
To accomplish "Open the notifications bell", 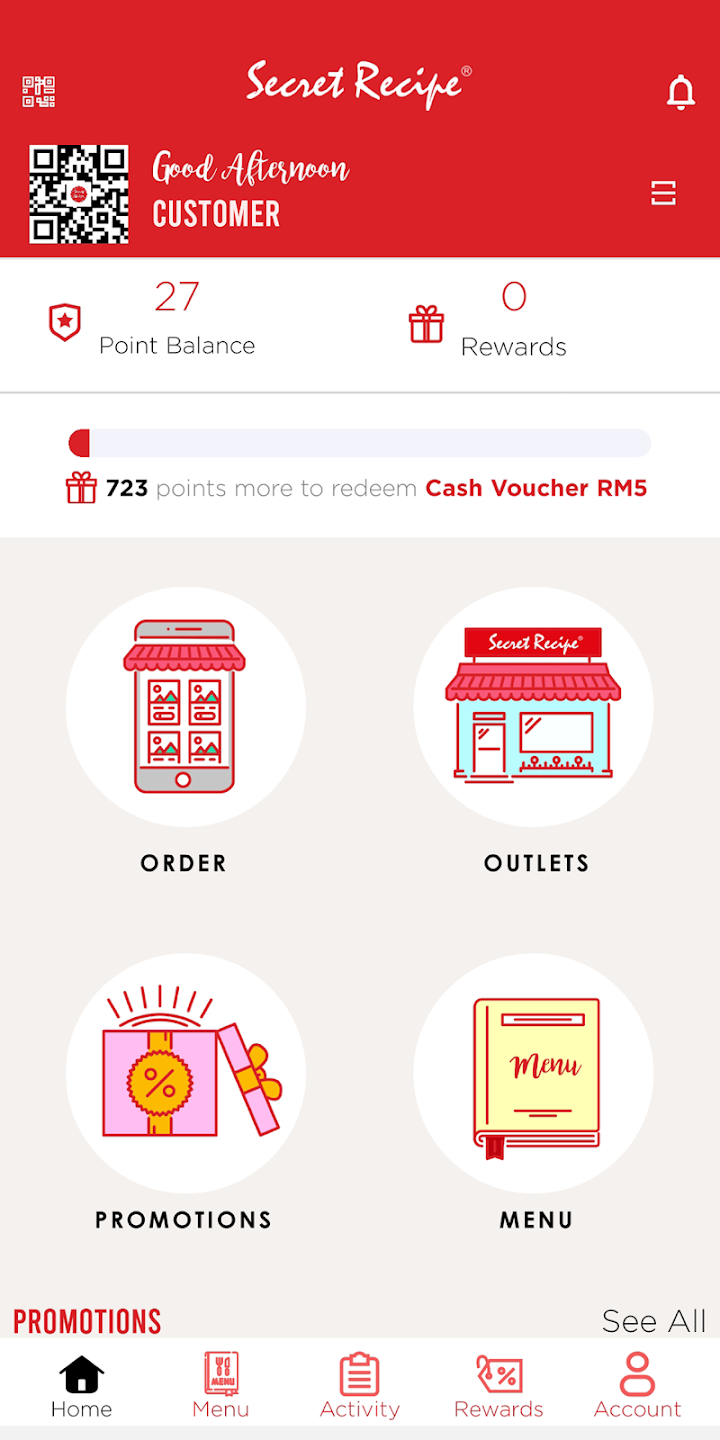I will (681, 92).
